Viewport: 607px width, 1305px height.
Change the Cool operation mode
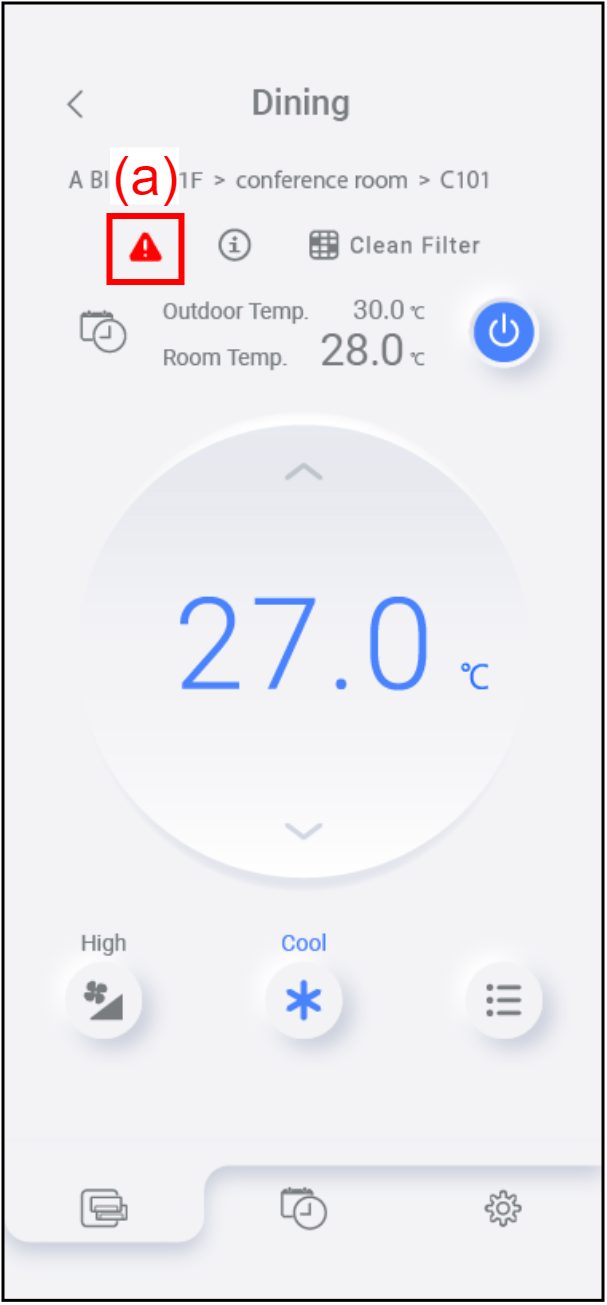tap(303, 999)
